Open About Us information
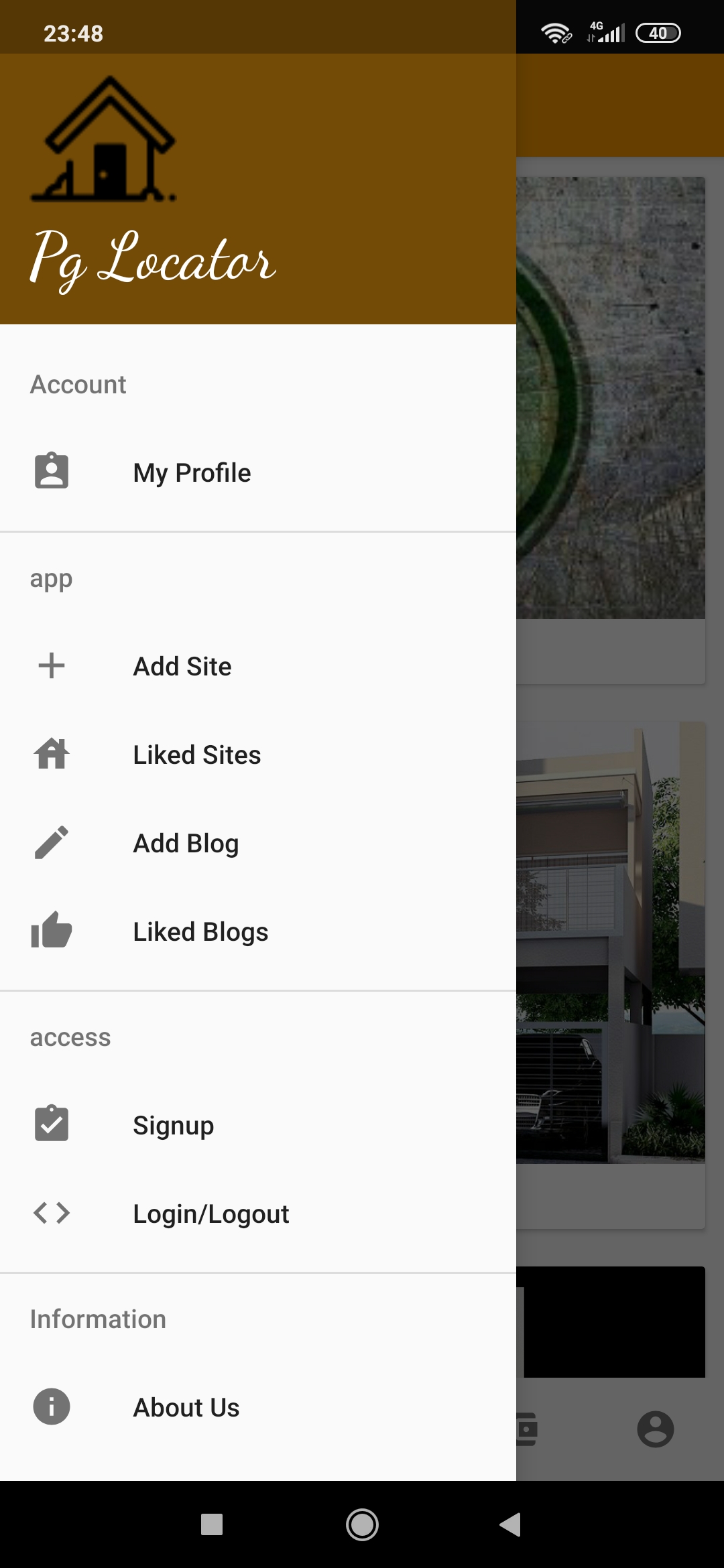Viewport: 724px width, 1568px height. point(258,1407)
